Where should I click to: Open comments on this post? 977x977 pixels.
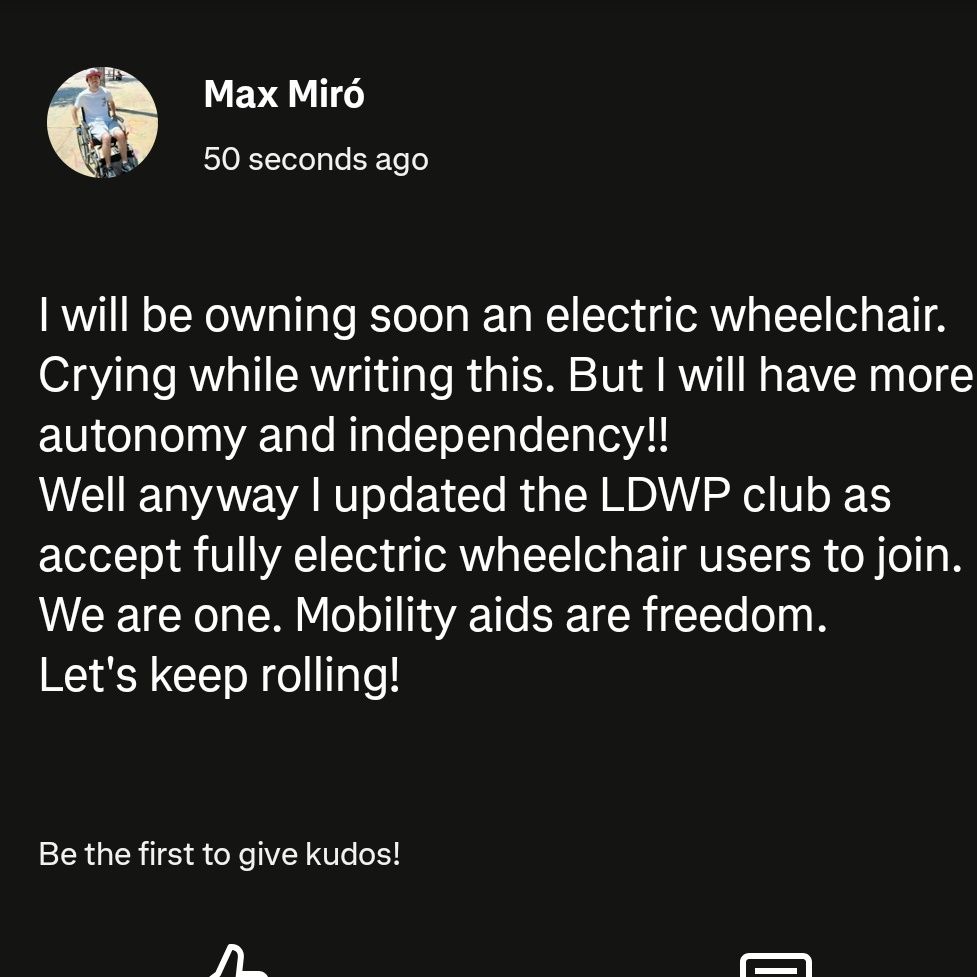(x=775, y=966)
